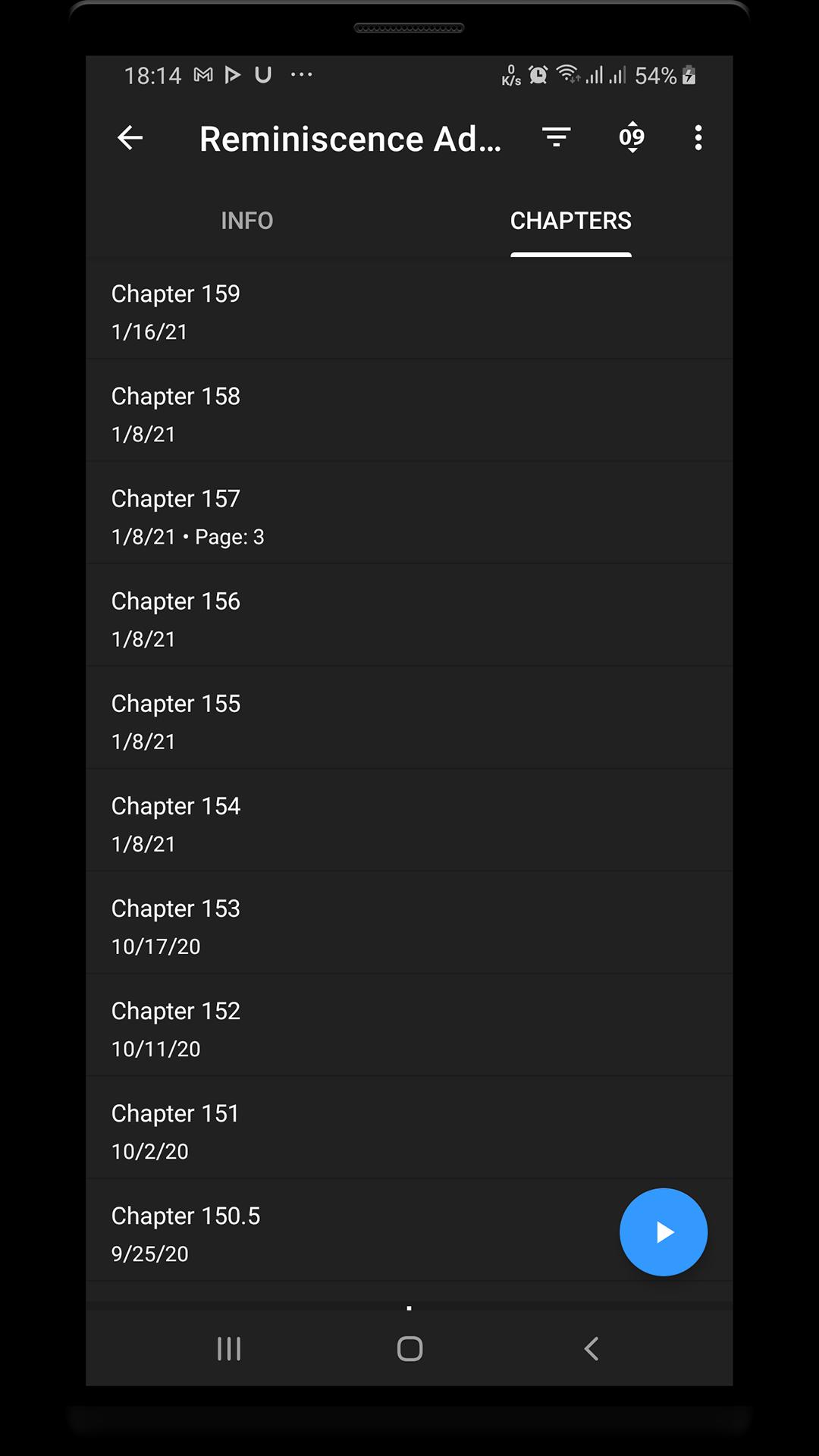Screen dimensions: 819x1456
Task: Tap the chapter number sort icon
Action: pos(631,138)
